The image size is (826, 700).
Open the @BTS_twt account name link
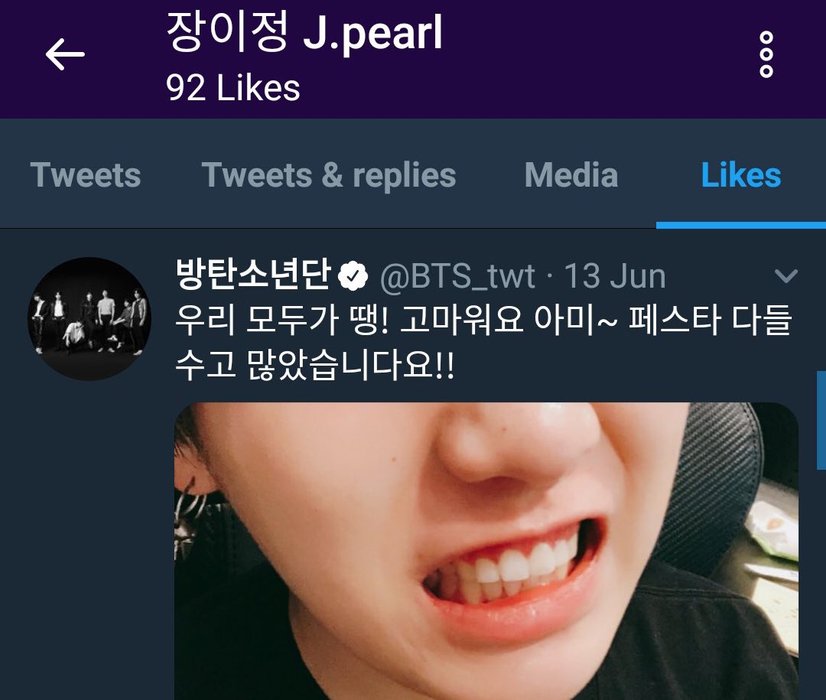(458, 276)
